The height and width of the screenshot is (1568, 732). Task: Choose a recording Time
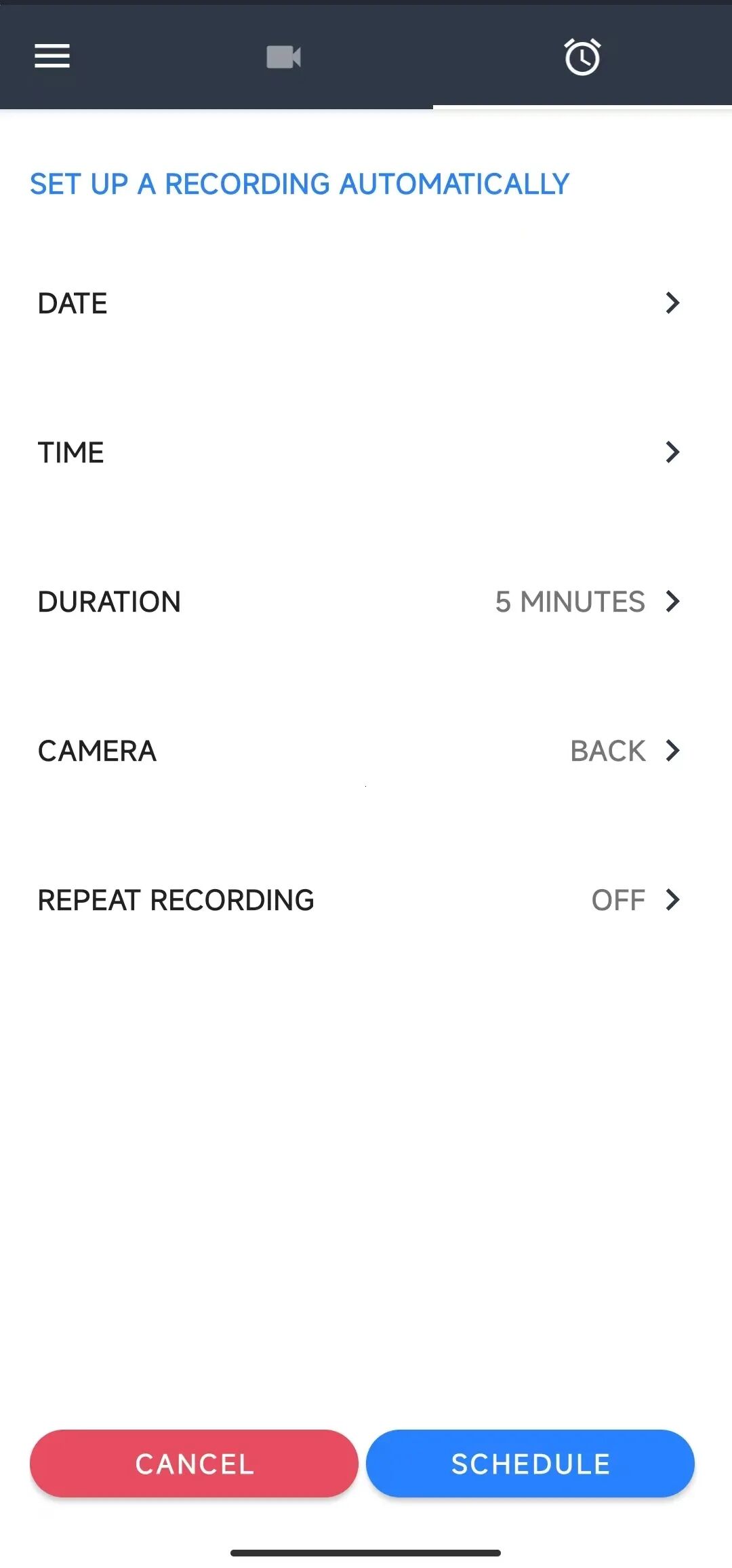(x=359, y=452)
